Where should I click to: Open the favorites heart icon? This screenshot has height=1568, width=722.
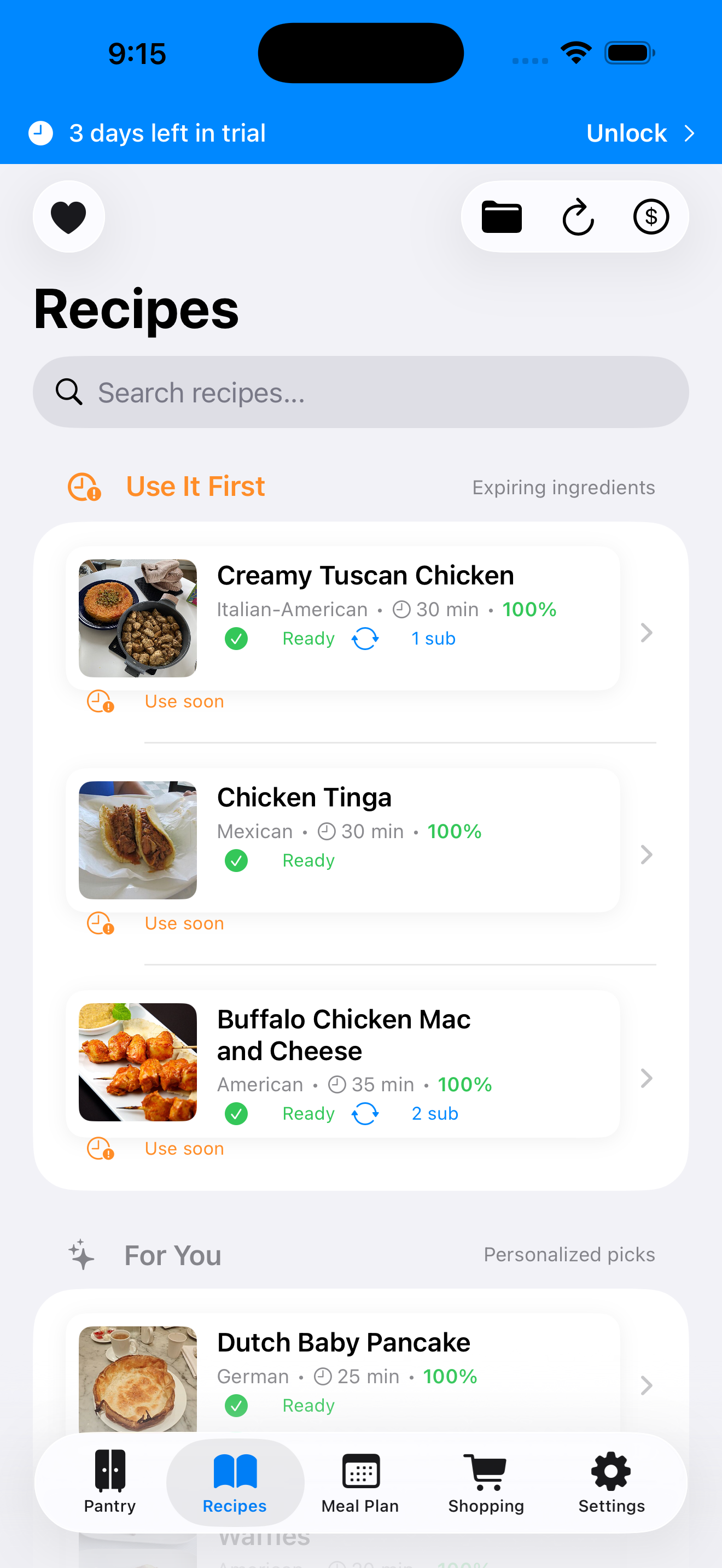pos(68,217)
